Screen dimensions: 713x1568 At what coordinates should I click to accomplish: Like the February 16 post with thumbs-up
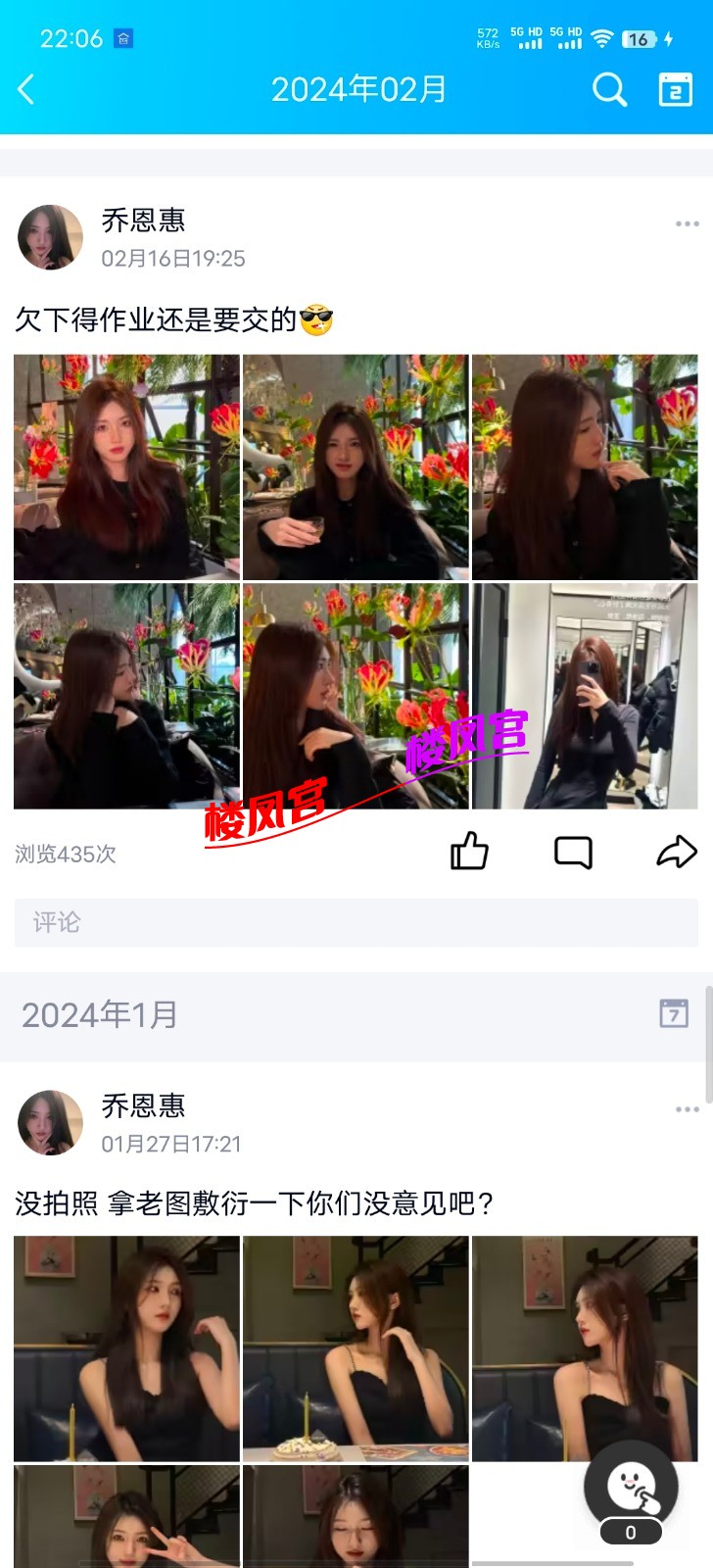pyautogui.click(x=470, y=852)
